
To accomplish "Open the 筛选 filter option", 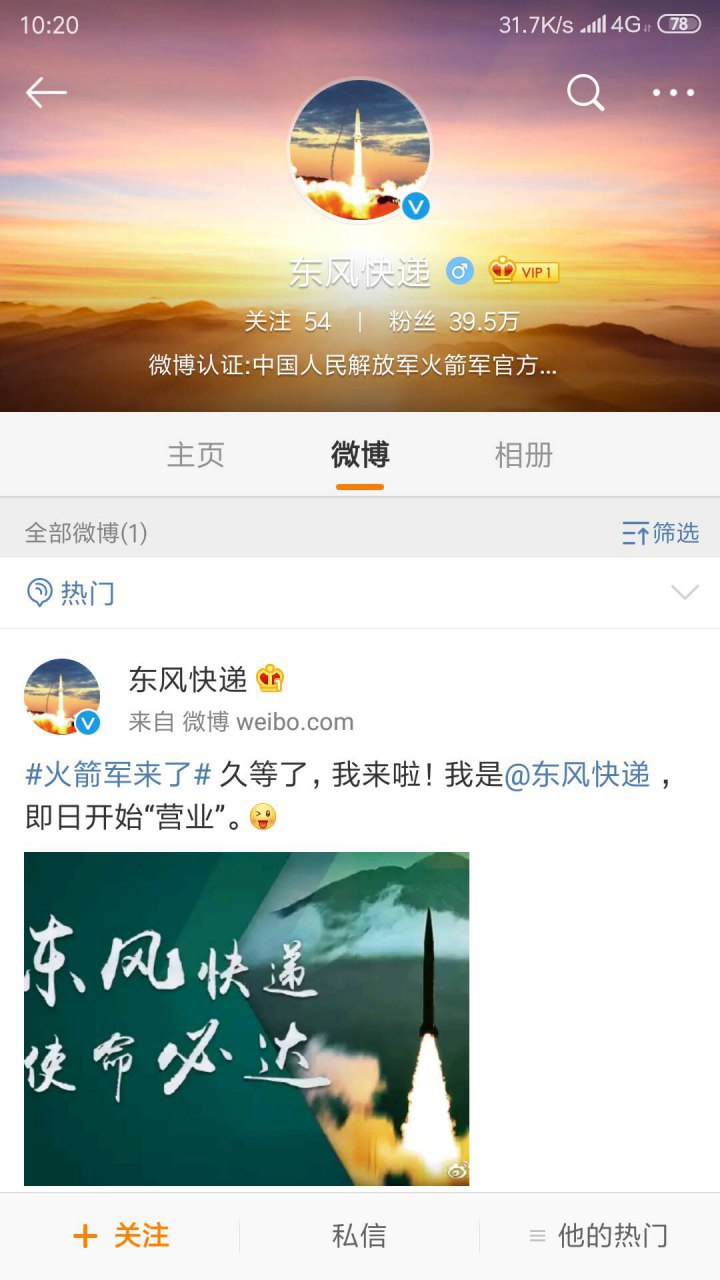I will click(x=660, y=533).
